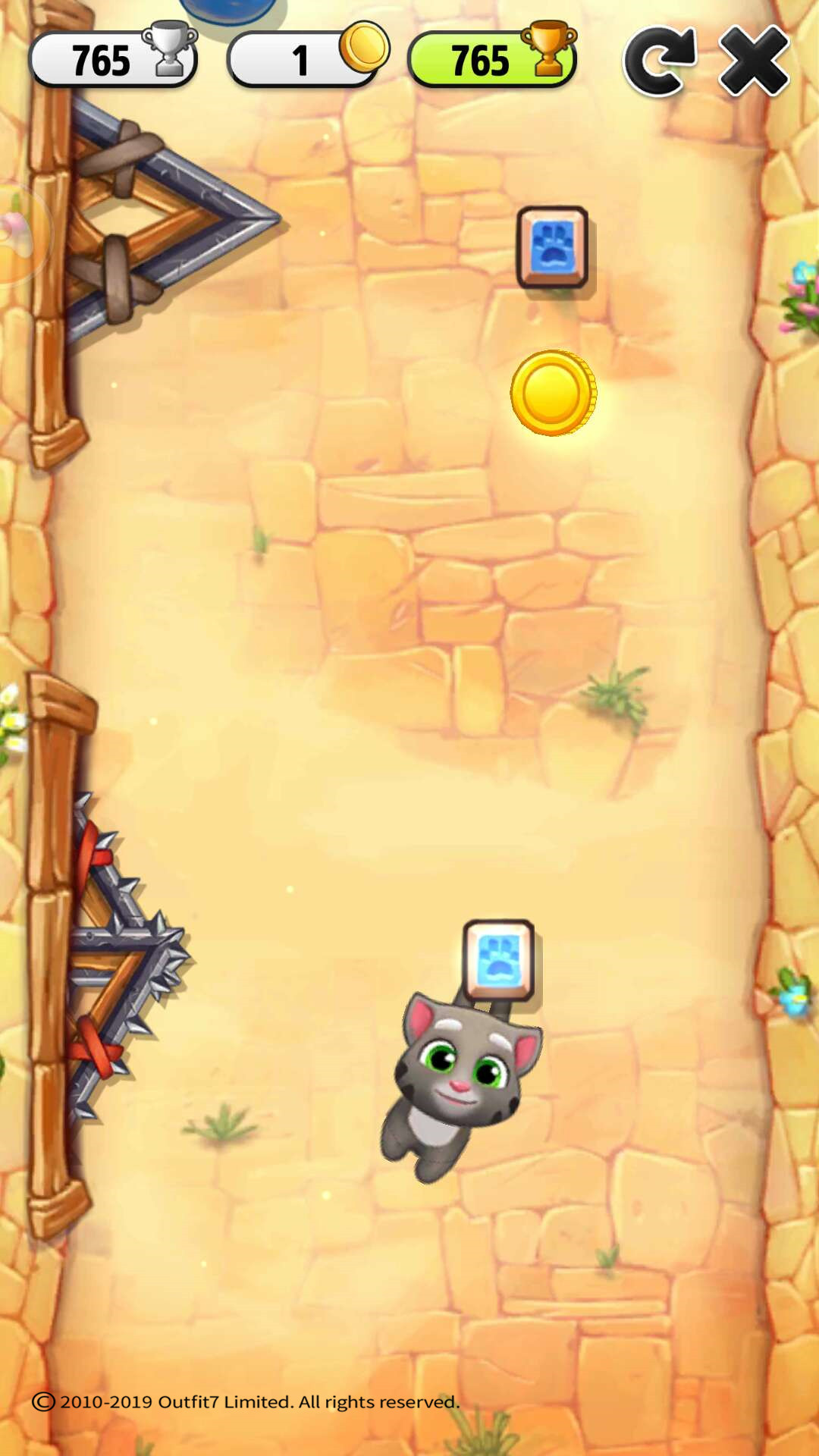The width and height of the screenshot is (819, 1456).
Task: Close the mini game
Action: 753,61
